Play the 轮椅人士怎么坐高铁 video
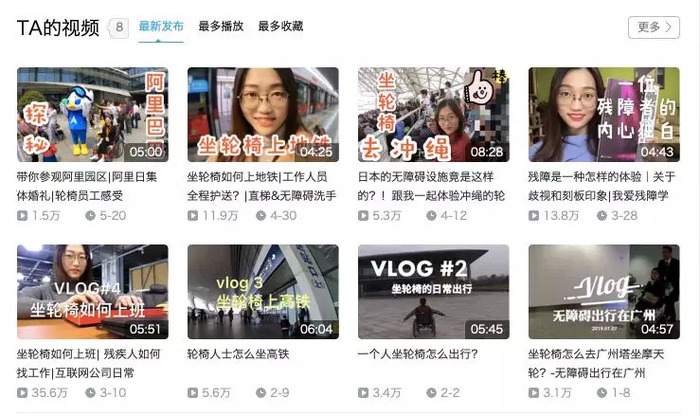Viewport: 700px width, 416px height. (x=262, y=291)
